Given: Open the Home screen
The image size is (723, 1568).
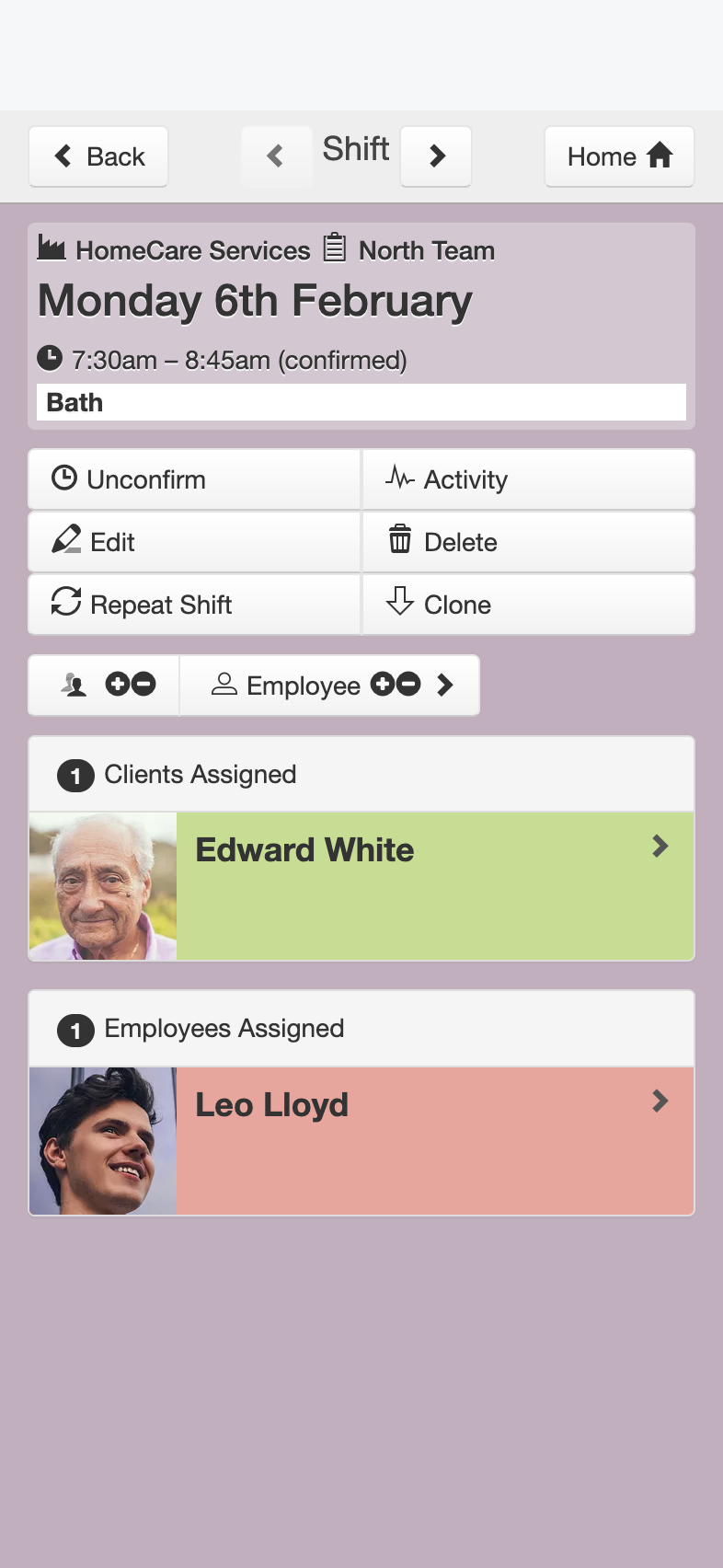Looking at the screenshot, I should coord(619,156).
